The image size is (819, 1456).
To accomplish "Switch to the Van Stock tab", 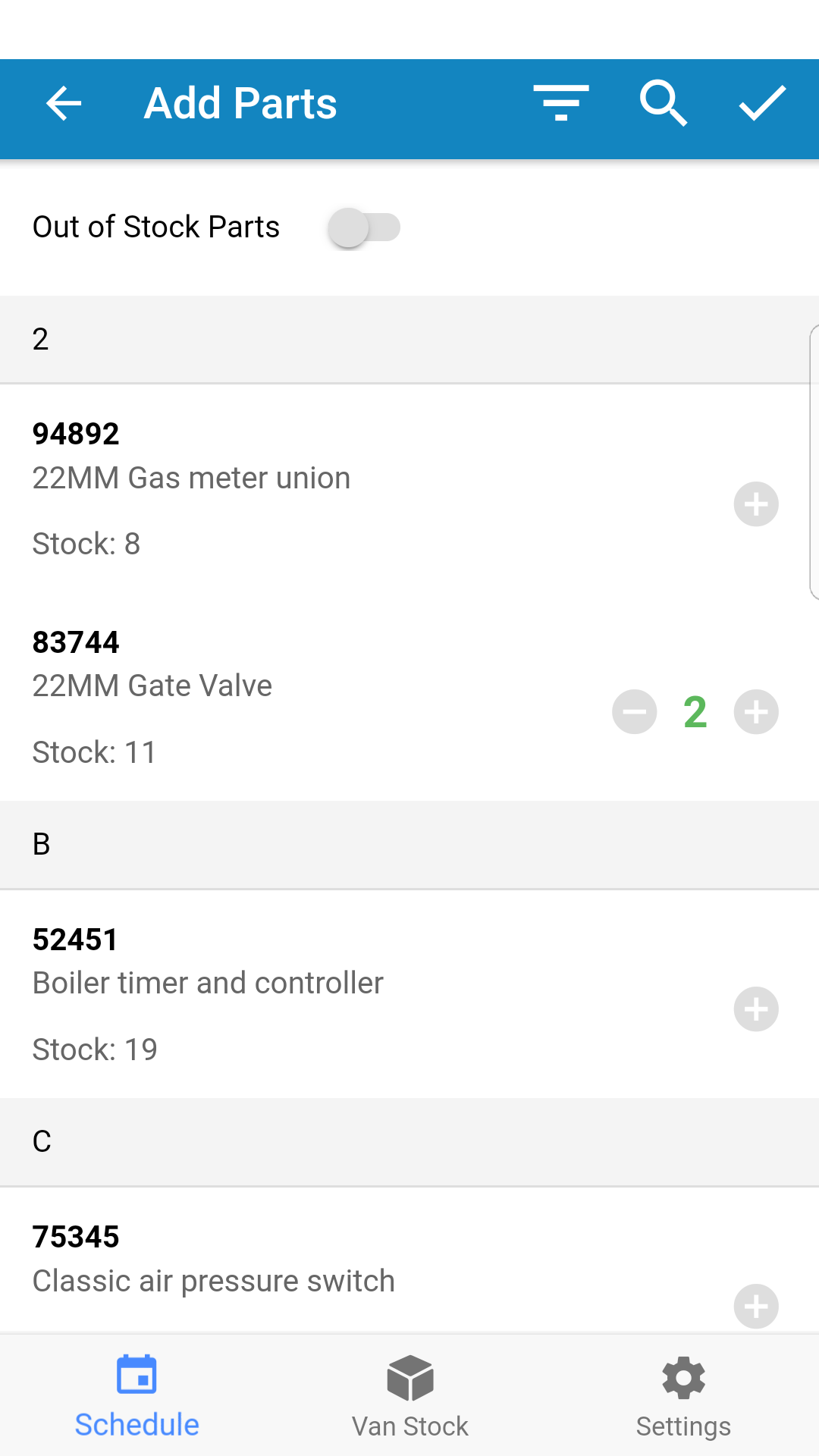I will tap(409, 1397).
